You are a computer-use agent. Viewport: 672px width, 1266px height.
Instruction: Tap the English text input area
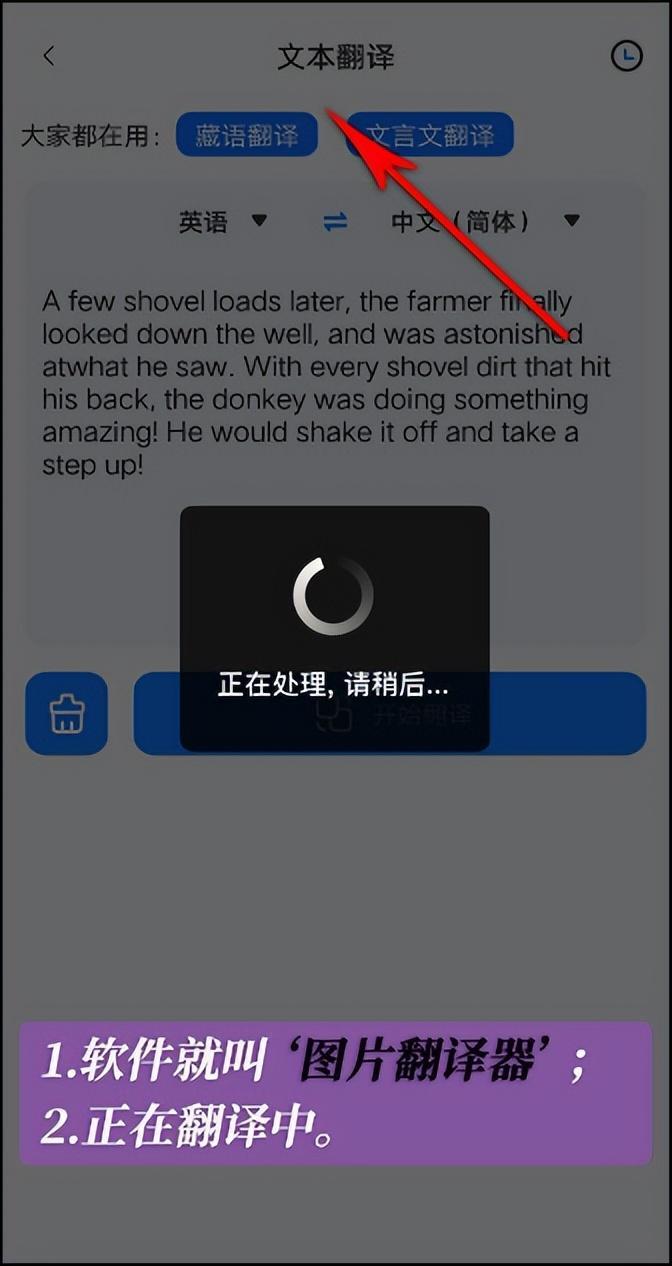(x=326, y=383)
